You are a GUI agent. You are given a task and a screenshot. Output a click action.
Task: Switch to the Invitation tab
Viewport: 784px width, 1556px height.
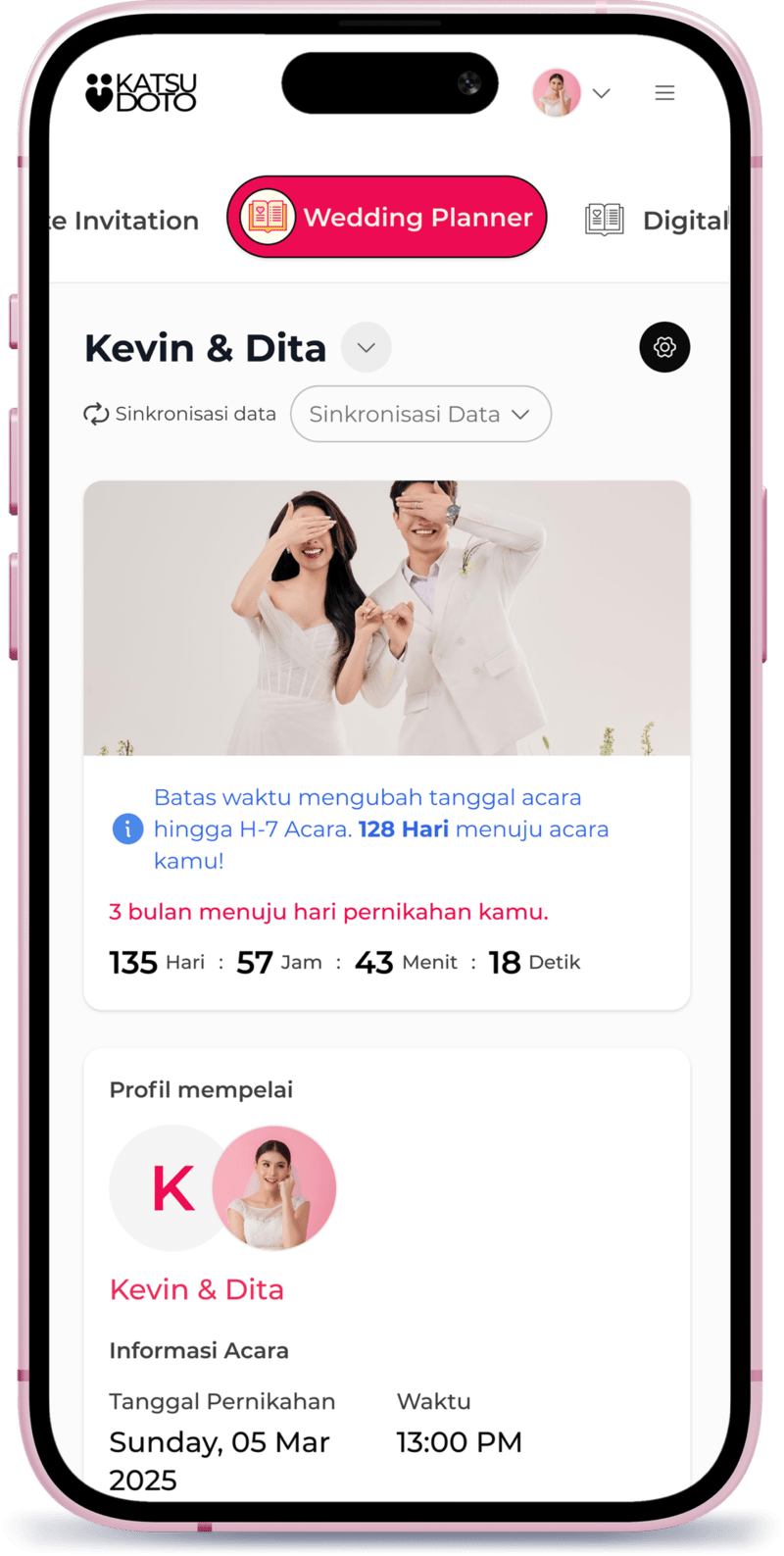[125, 221]
